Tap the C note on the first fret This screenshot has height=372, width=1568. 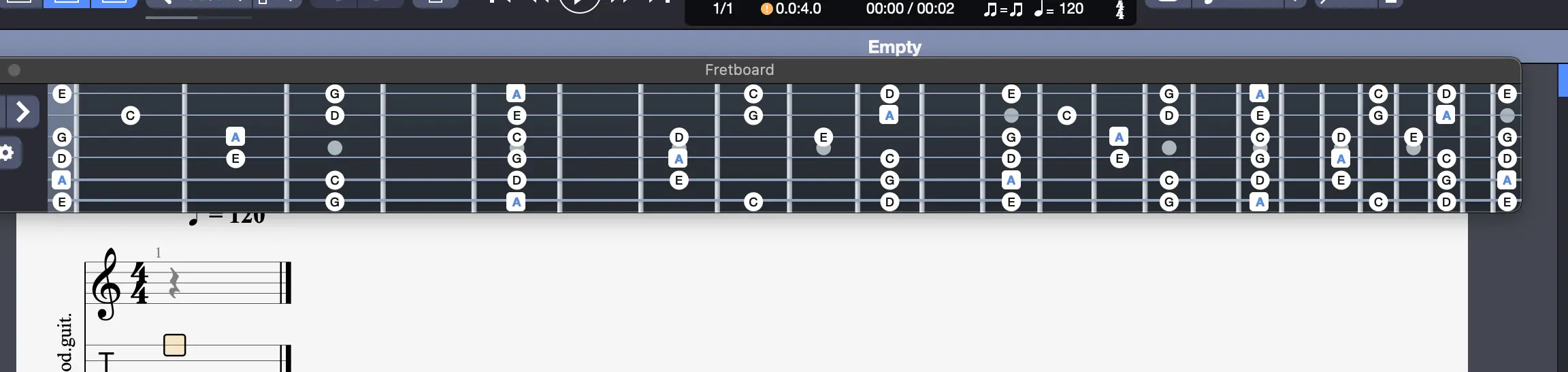[130, 116]
